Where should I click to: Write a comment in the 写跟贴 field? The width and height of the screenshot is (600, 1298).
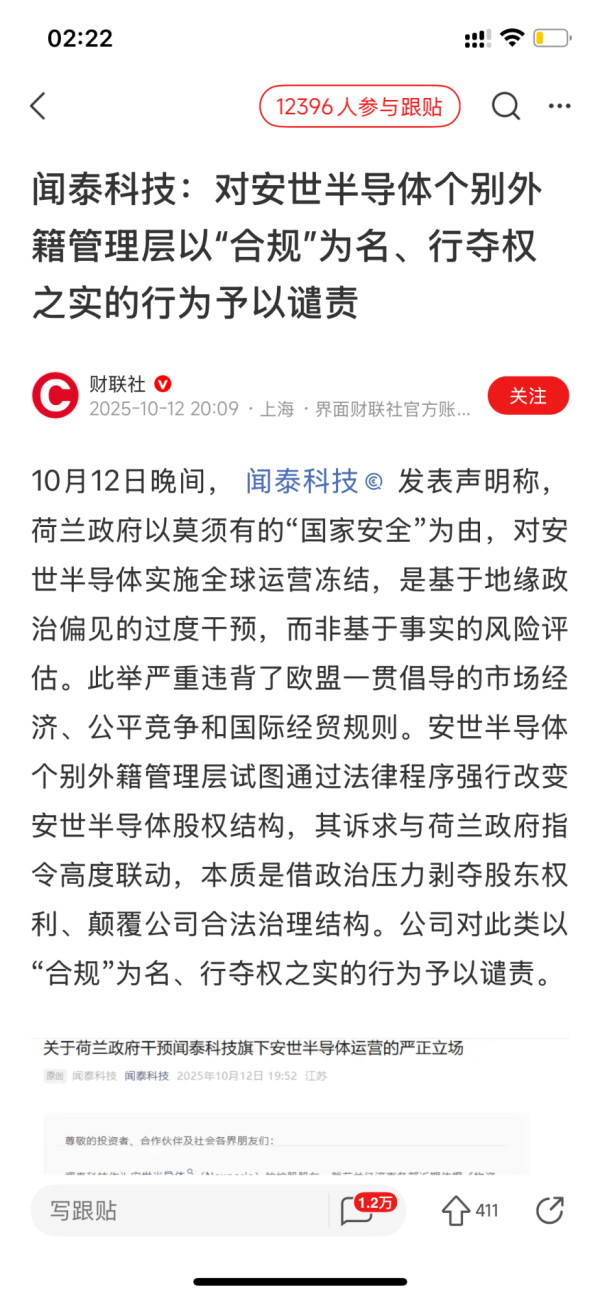(180, 1211)
